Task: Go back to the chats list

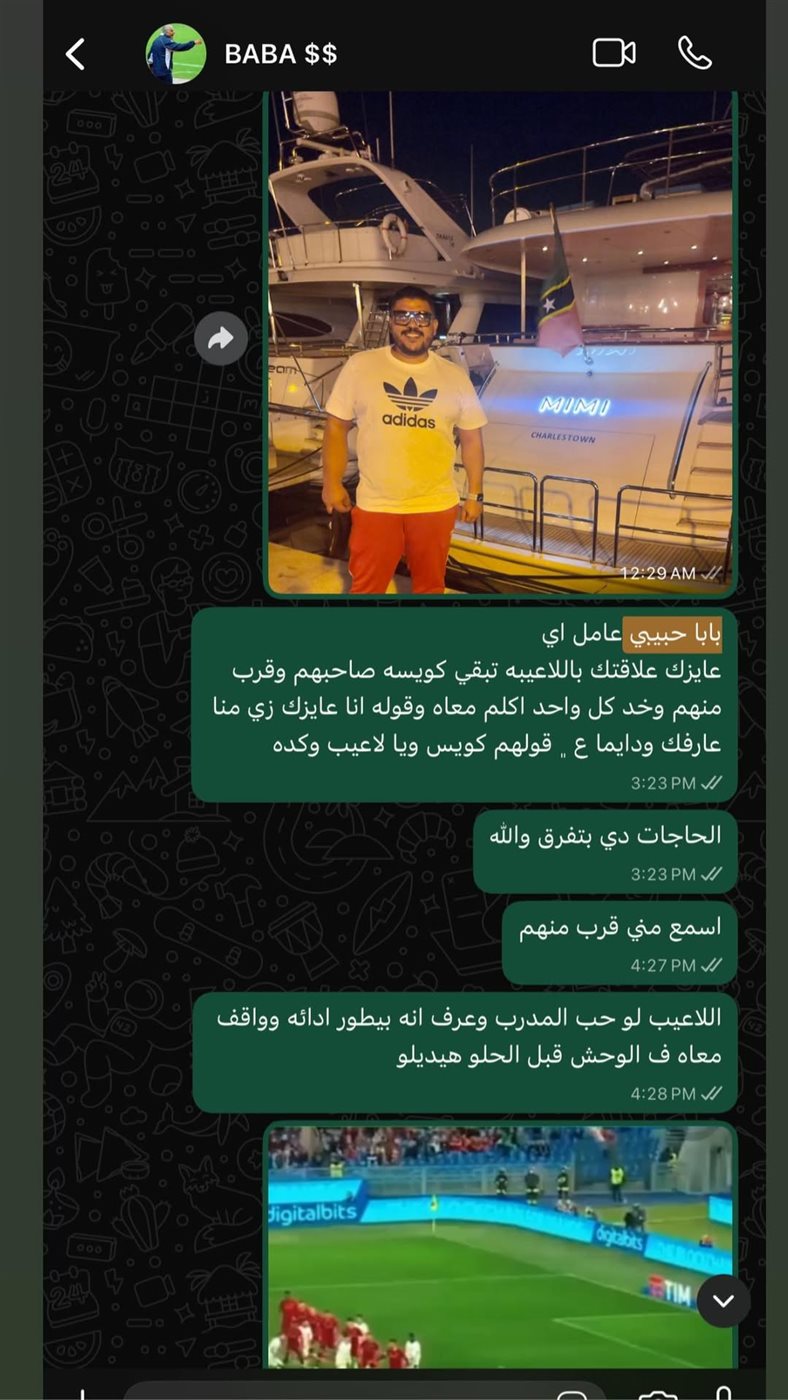Action: (x=75, y=54)
